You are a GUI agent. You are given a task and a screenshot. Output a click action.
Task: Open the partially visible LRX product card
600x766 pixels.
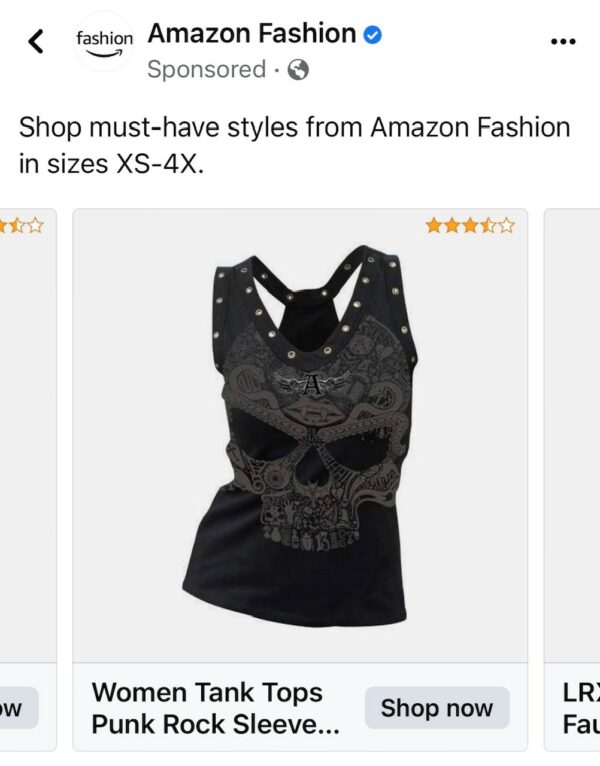pos(574,480)
